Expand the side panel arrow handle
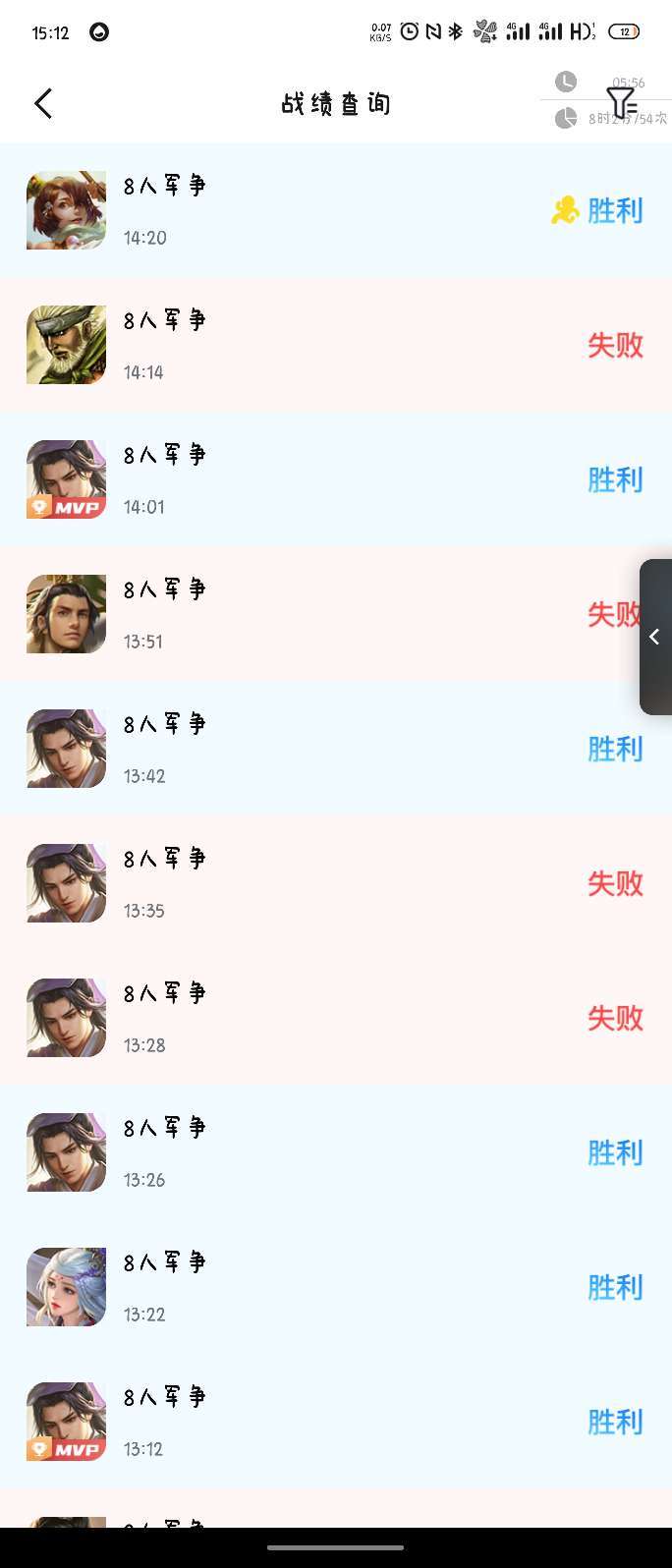This screenshot has width=672, height=1568. [654, 637]
